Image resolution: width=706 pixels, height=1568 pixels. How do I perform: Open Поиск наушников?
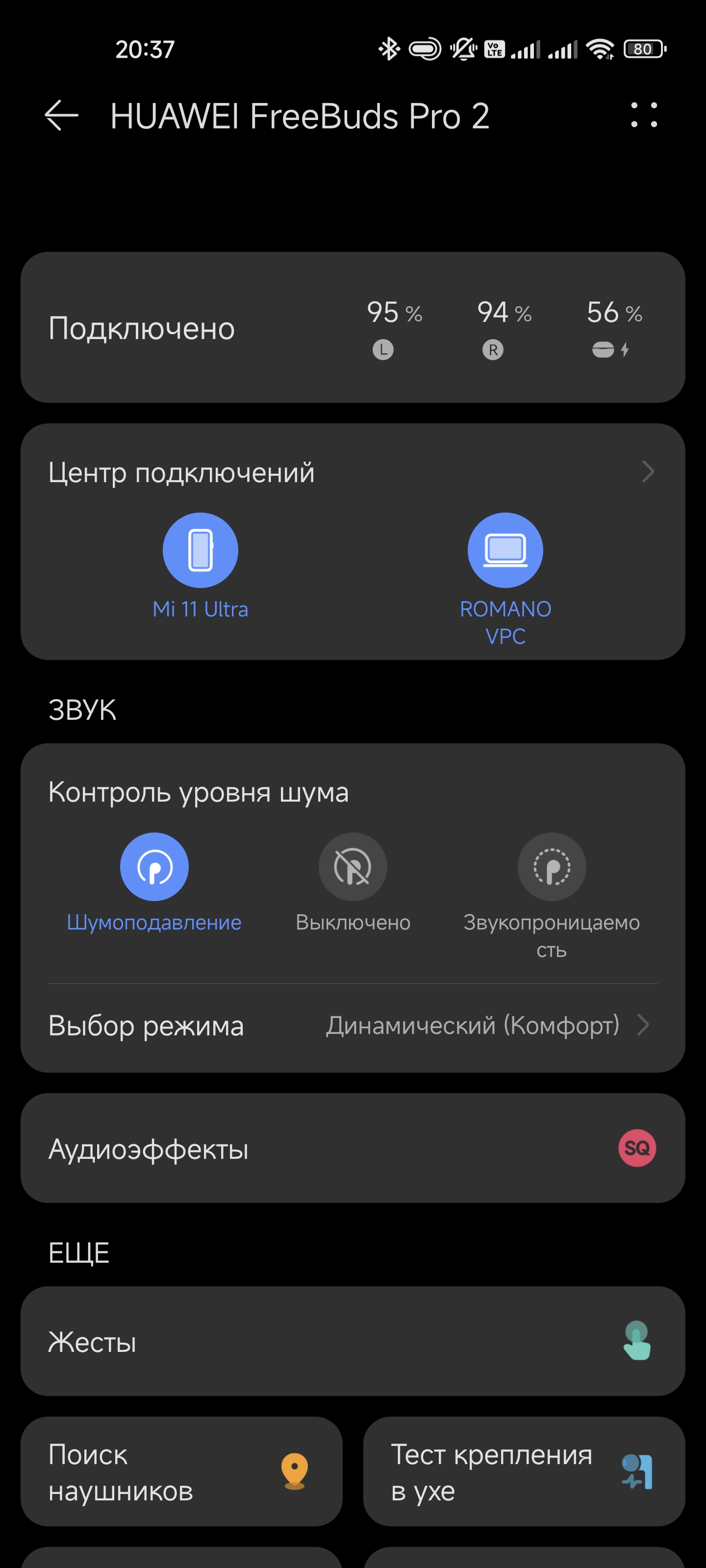pyautogui.click(x=181, y=1472)
